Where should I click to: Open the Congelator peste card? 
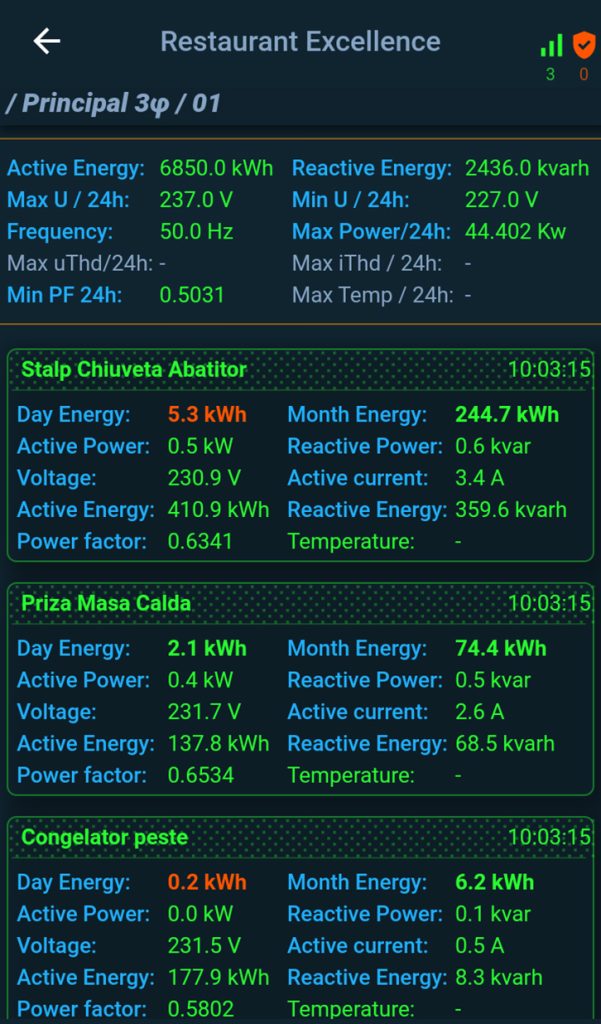point(300,920)
